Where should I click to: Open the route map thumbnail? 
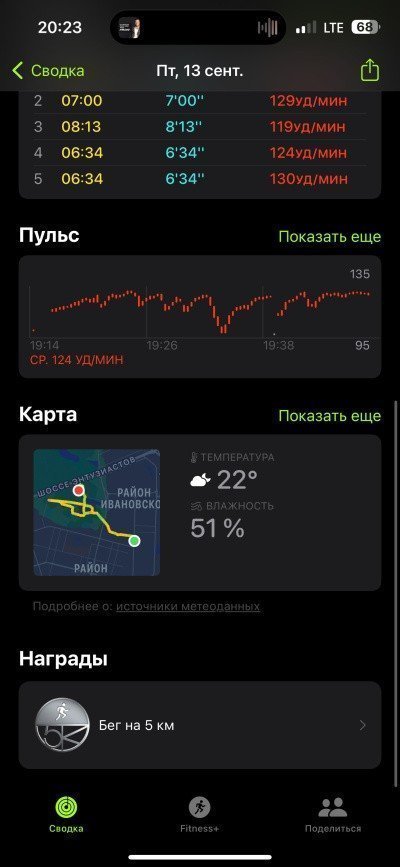97,513
